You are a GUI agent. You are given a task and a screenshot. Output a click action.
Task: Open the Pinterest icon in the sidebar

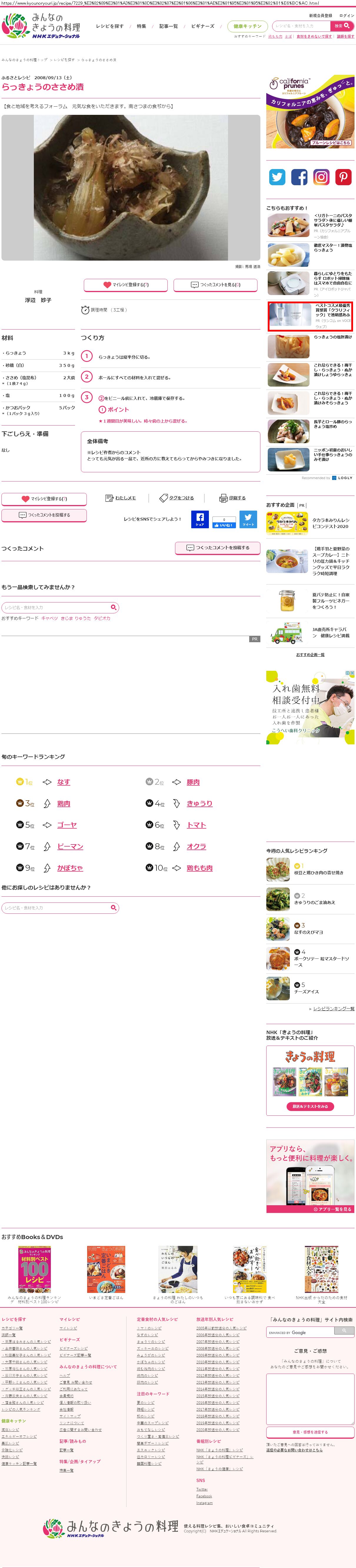343,177
